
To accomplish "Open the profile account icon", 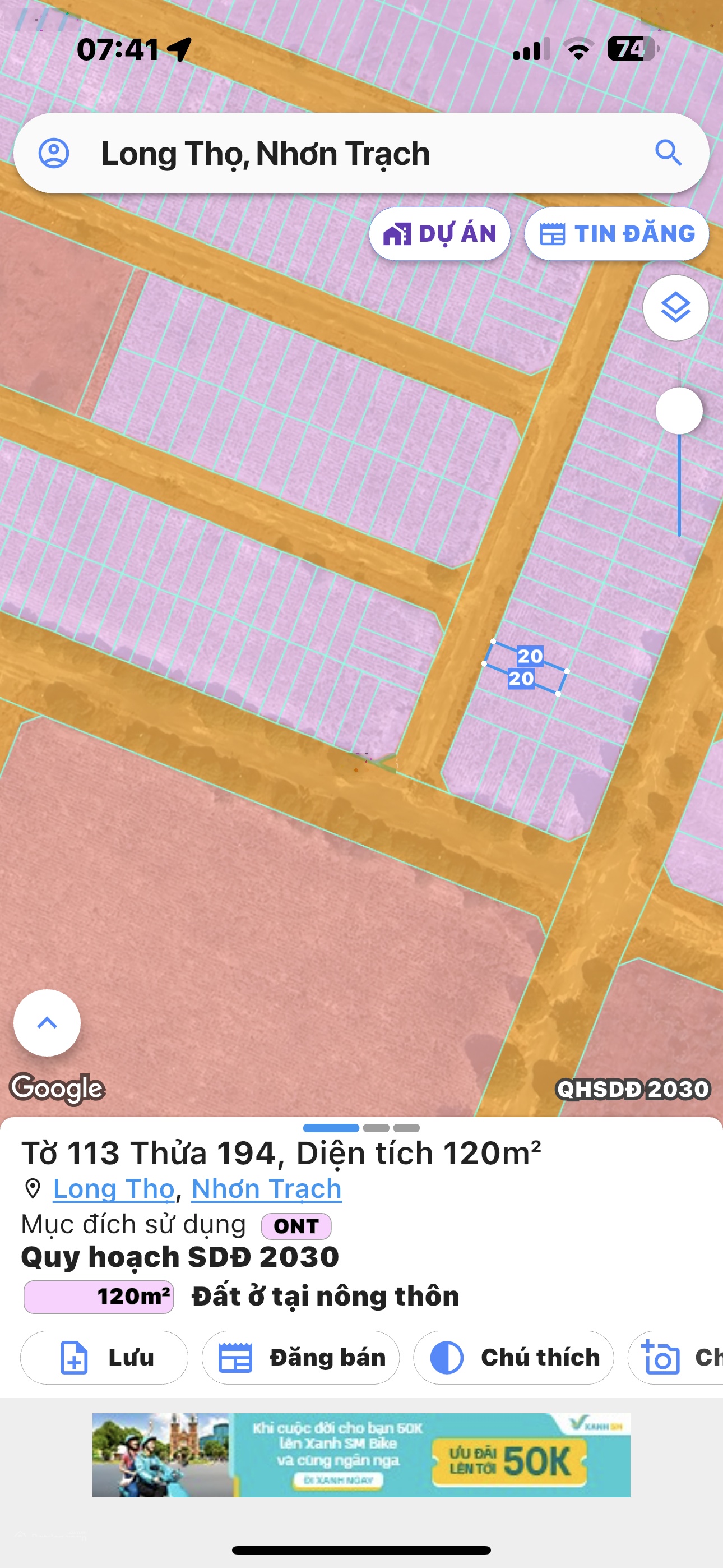I will coord(54,153).
